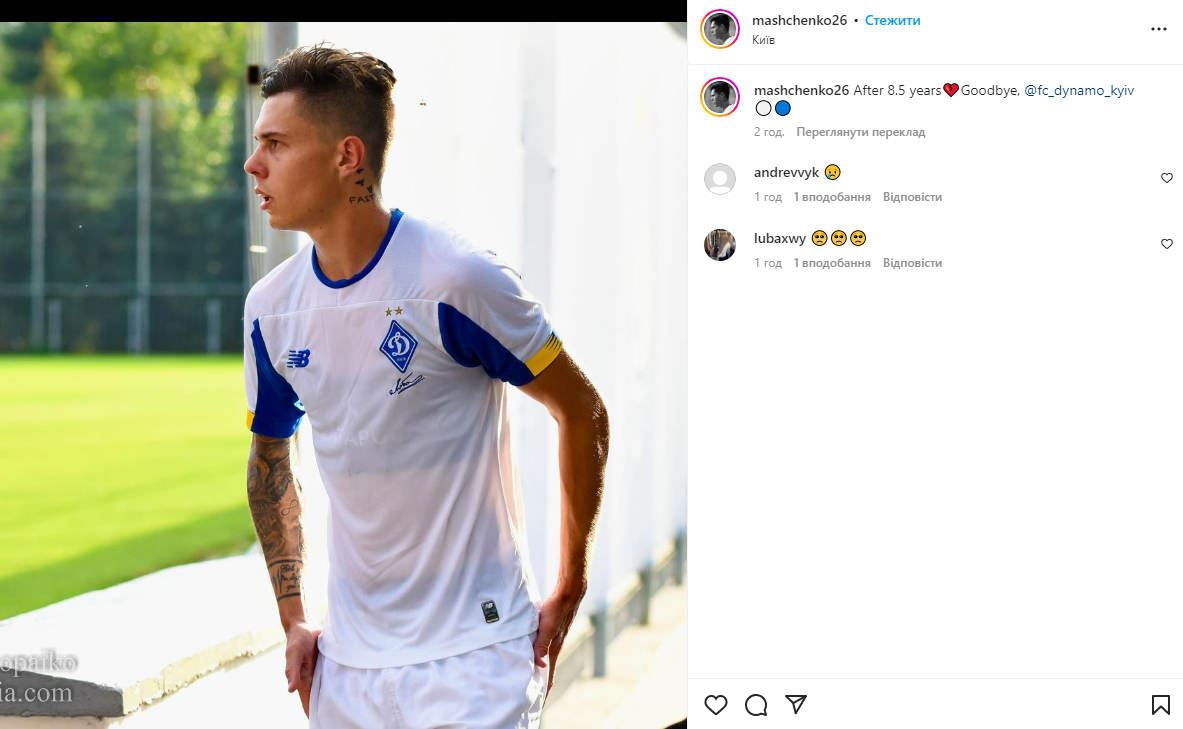Tap Переглянути переклад under the caption
Viewport: 1183px width, 729px height.
860,132
